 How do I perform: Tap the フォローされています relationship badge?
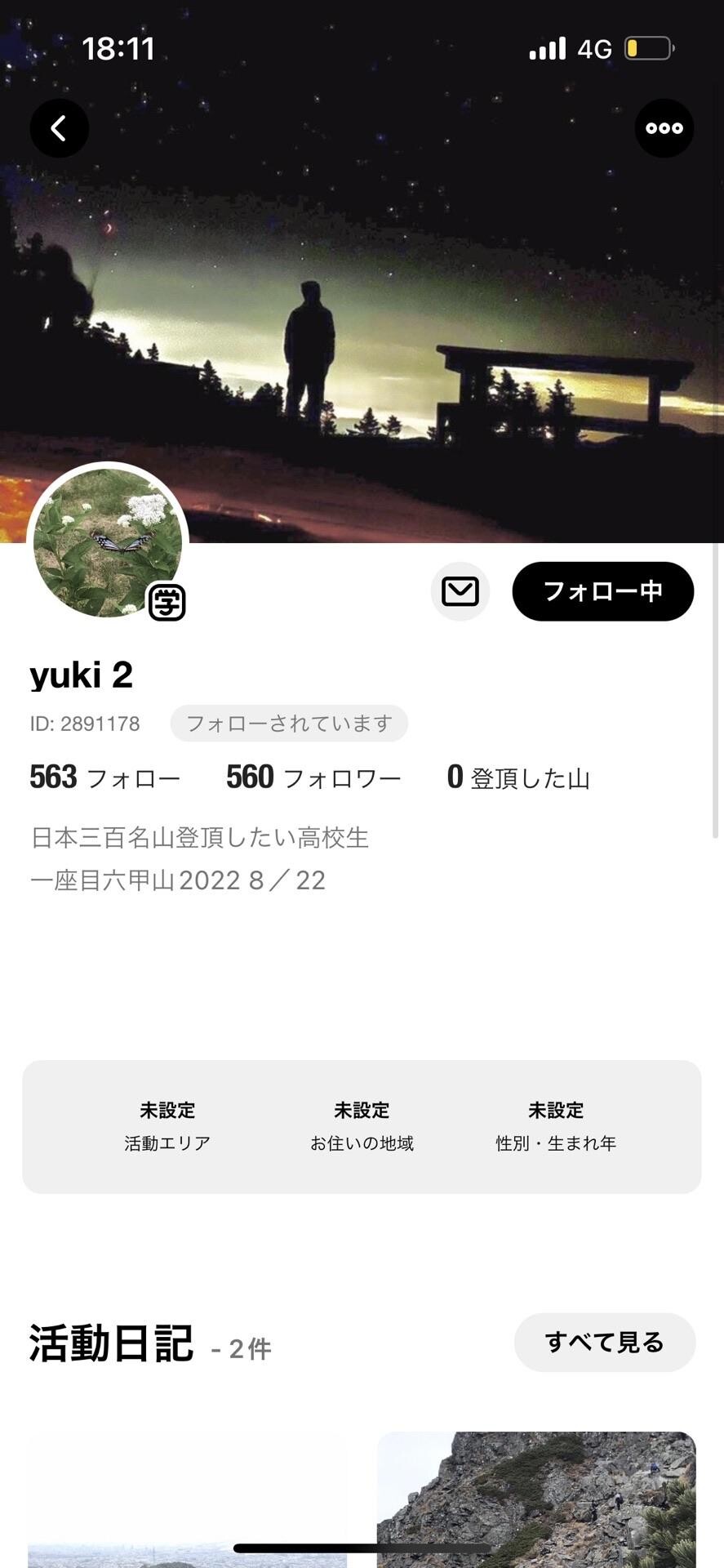point(289,723)
